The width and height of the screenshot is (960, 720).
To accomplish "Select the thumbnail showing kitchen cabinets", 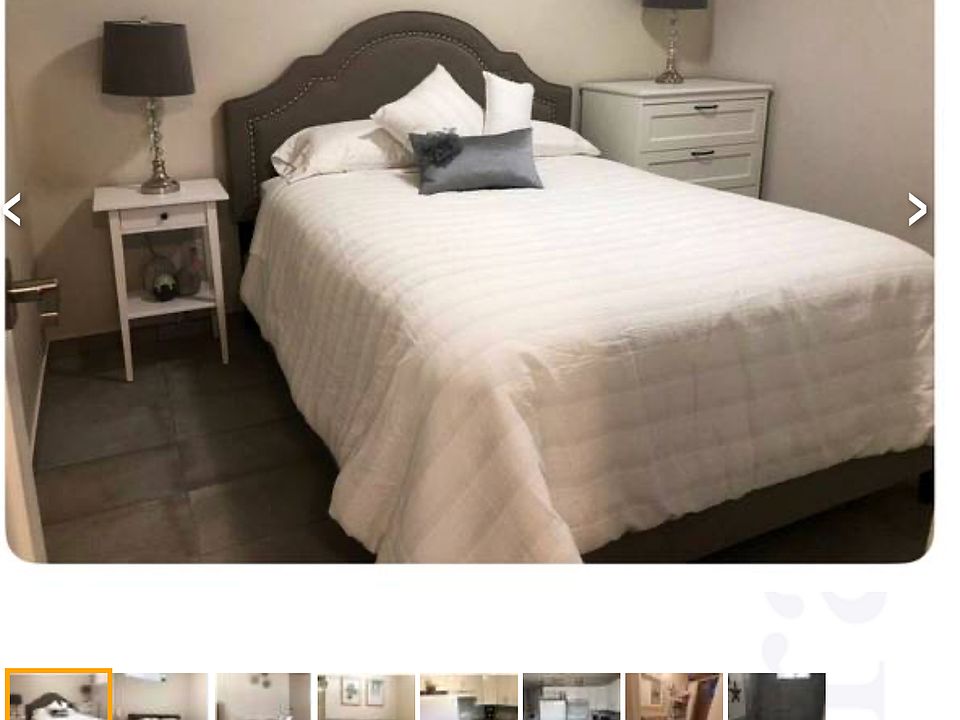I will click(x=468, y=696).
